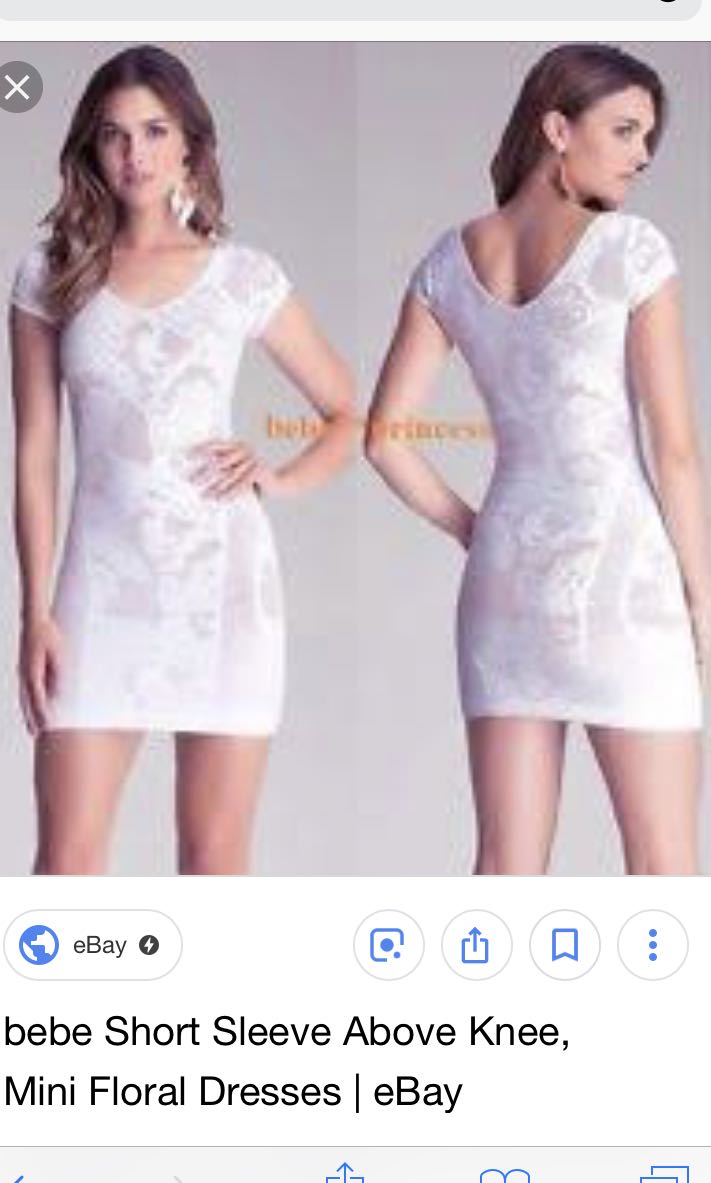Close the image preview
The width and height of the screenshot is (711, 1183).
pyautogui.click(x=18, y=87)
